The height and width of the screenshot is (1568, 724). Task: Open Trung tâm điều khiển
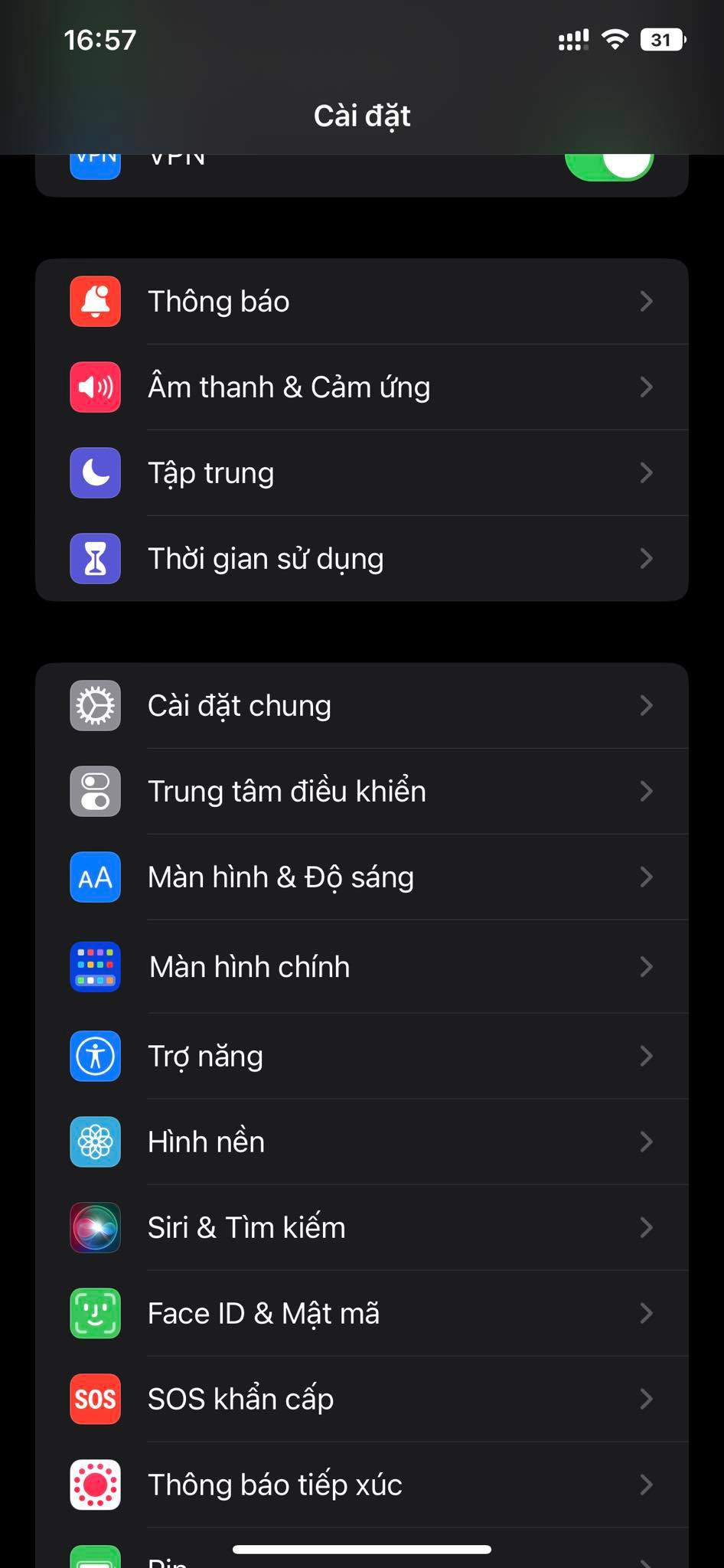click(362, 792)
